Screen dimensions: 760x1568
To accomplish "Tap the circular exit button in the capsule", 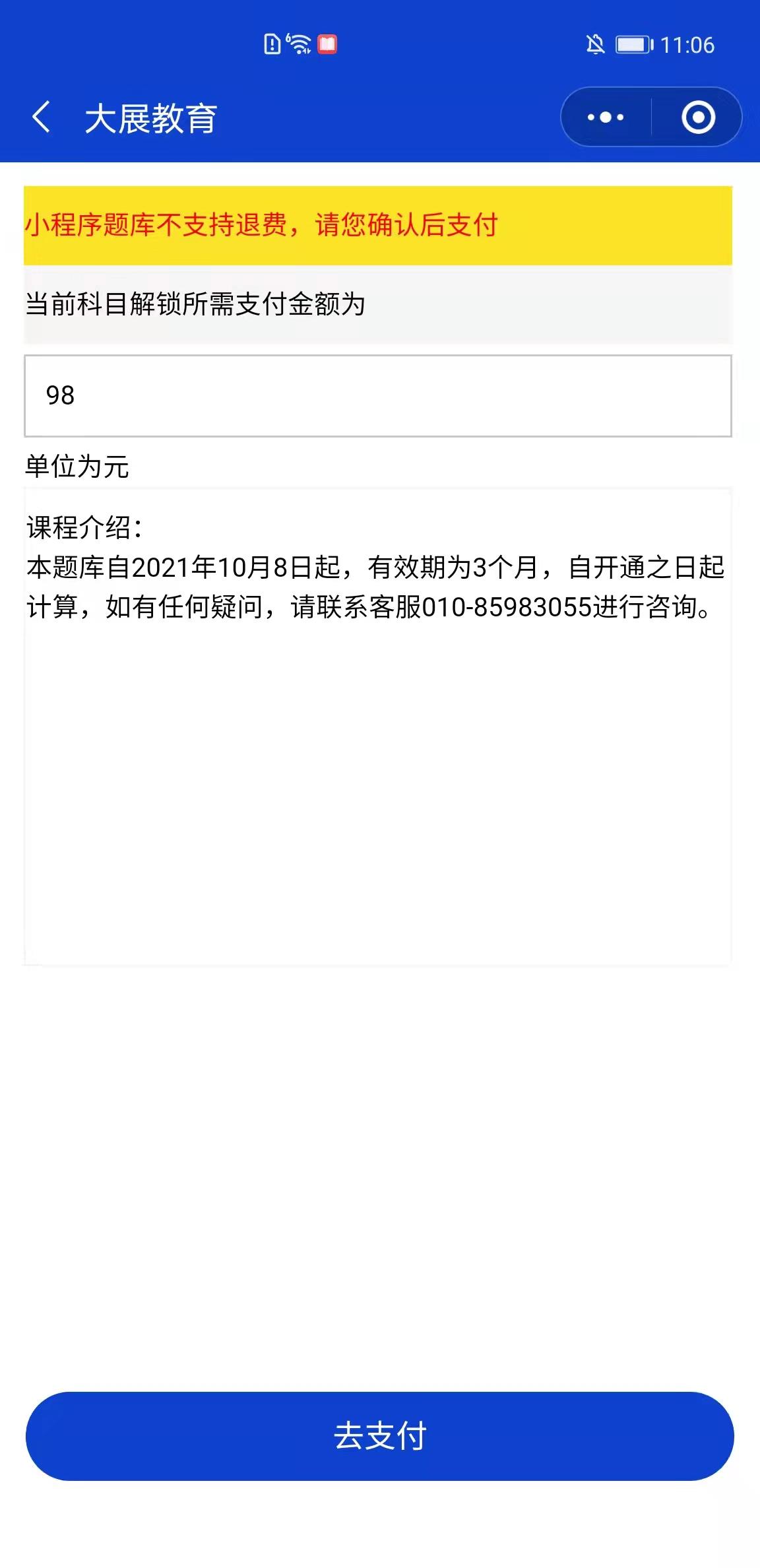I will pos(698,116).
